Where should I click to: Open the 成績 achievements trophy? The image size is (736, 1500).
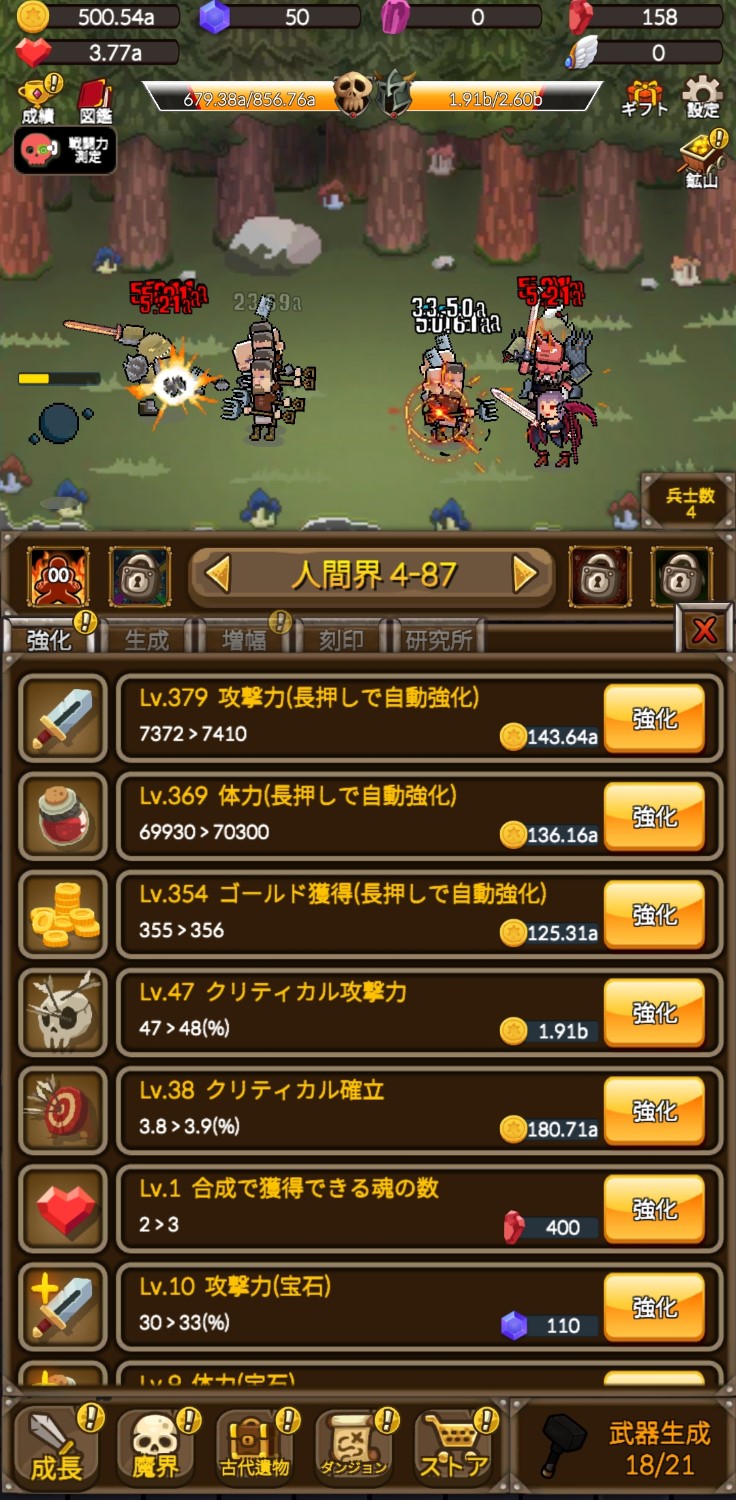tap(38, 98)
